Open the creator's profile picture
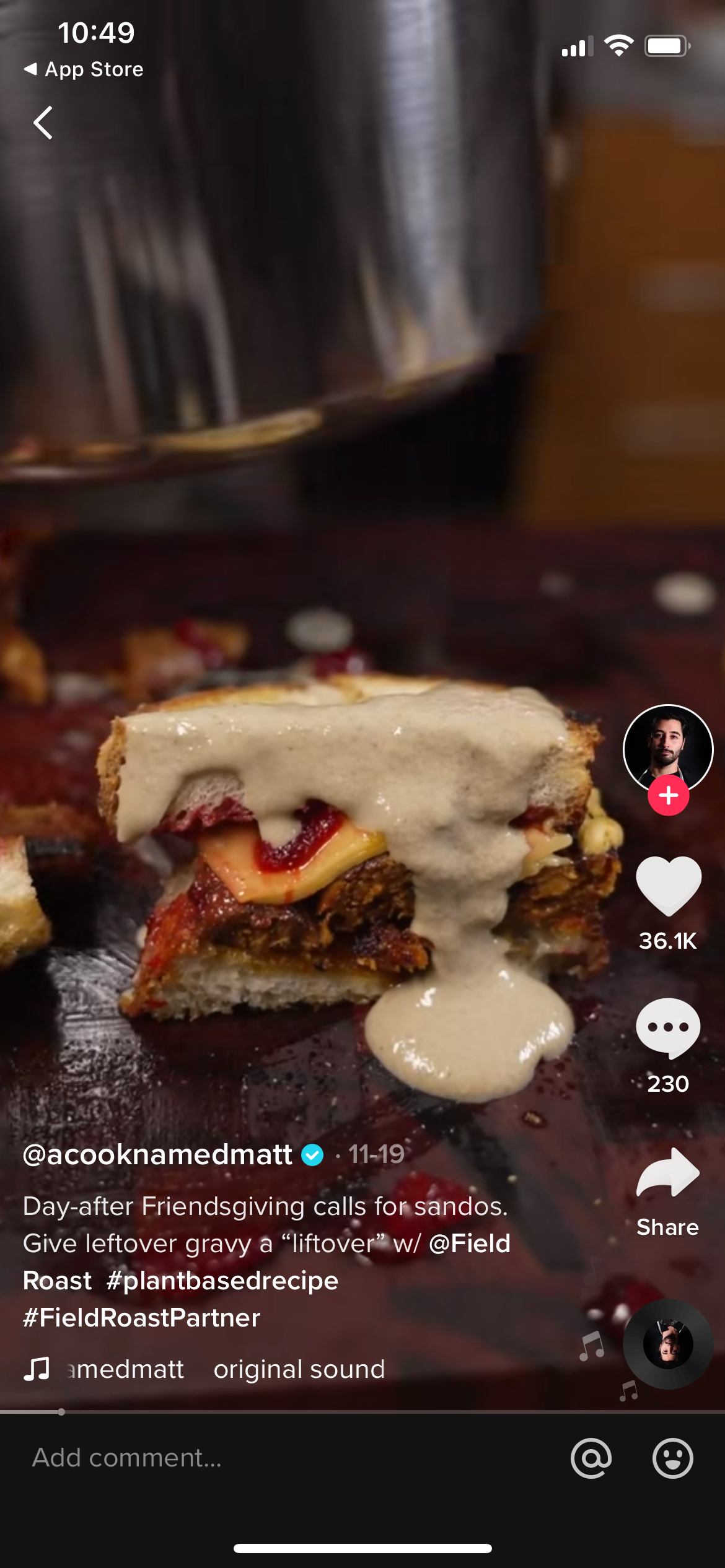The width and height of the screenshot is (725, 1568). point(668,749)
